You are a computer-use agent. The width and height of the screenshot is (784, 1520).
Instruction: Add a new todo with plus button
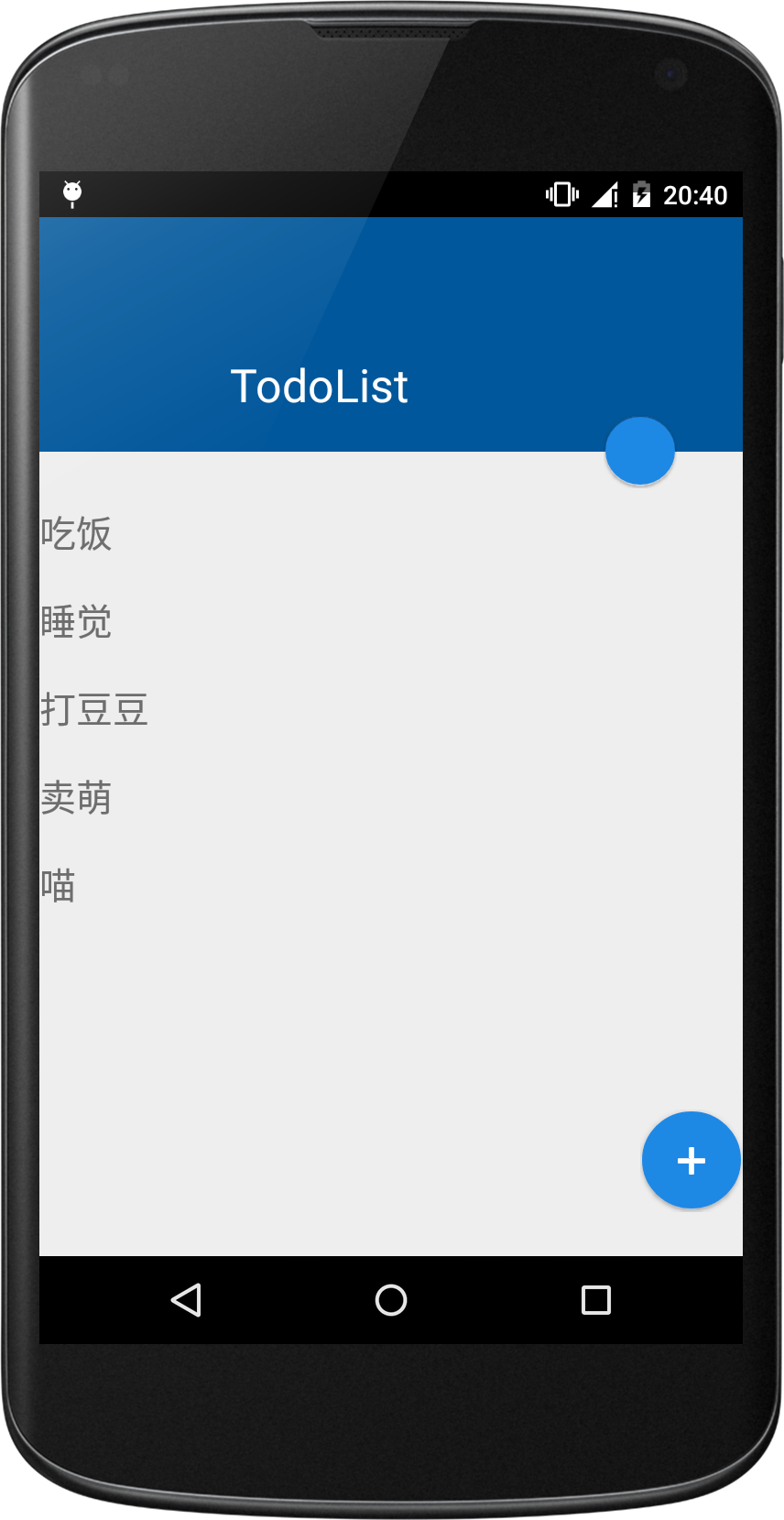point(691,1160)
